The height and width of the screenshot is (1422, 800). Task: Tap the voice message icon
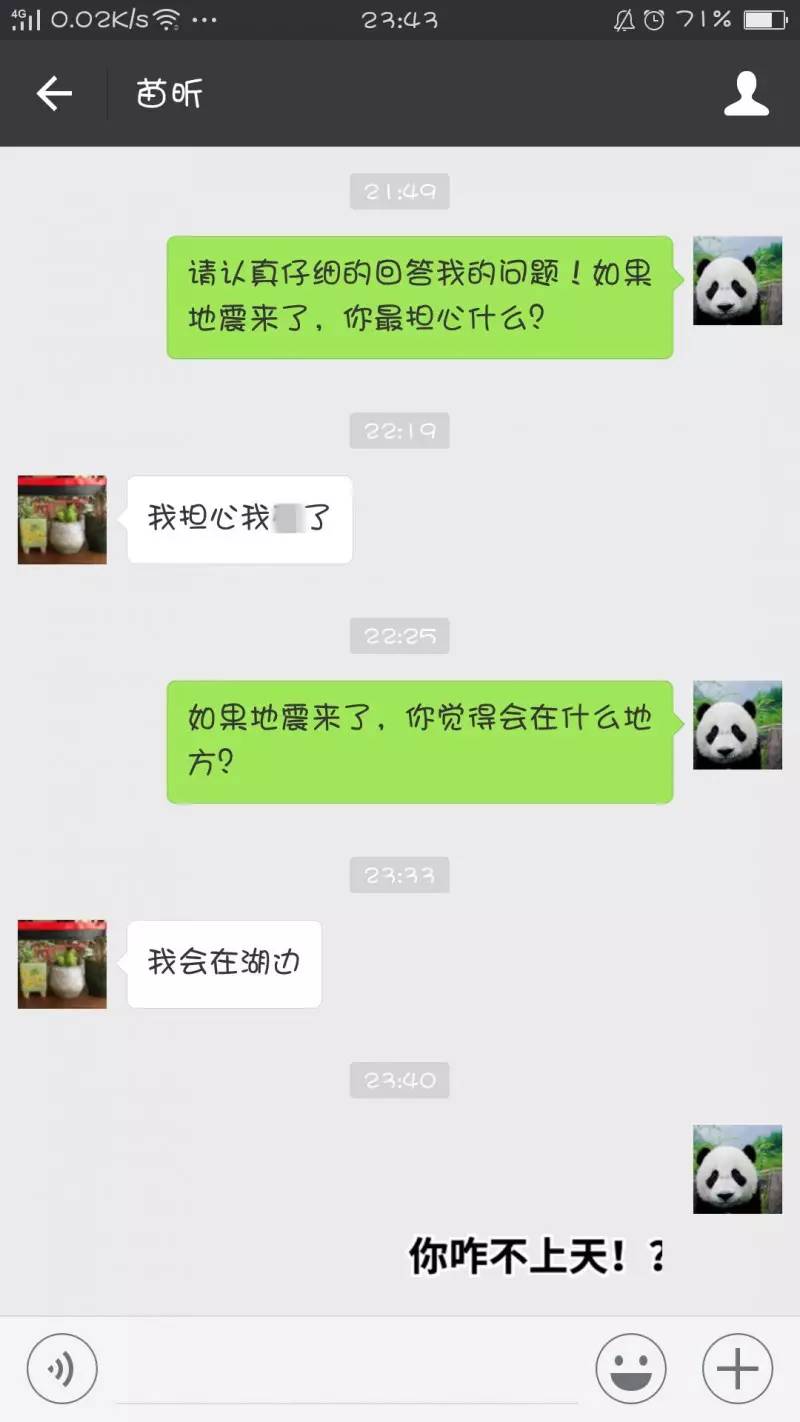[x=62, y=1367]
